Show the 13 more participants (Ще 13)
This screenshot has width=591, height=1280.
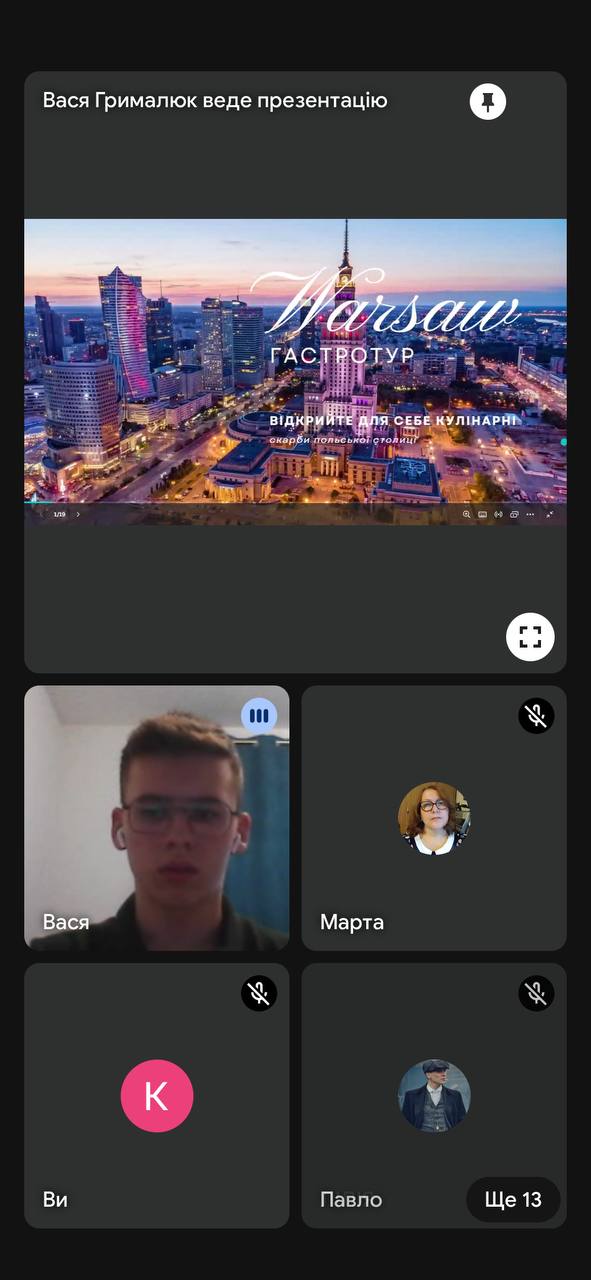click(x=513, y=1199)
